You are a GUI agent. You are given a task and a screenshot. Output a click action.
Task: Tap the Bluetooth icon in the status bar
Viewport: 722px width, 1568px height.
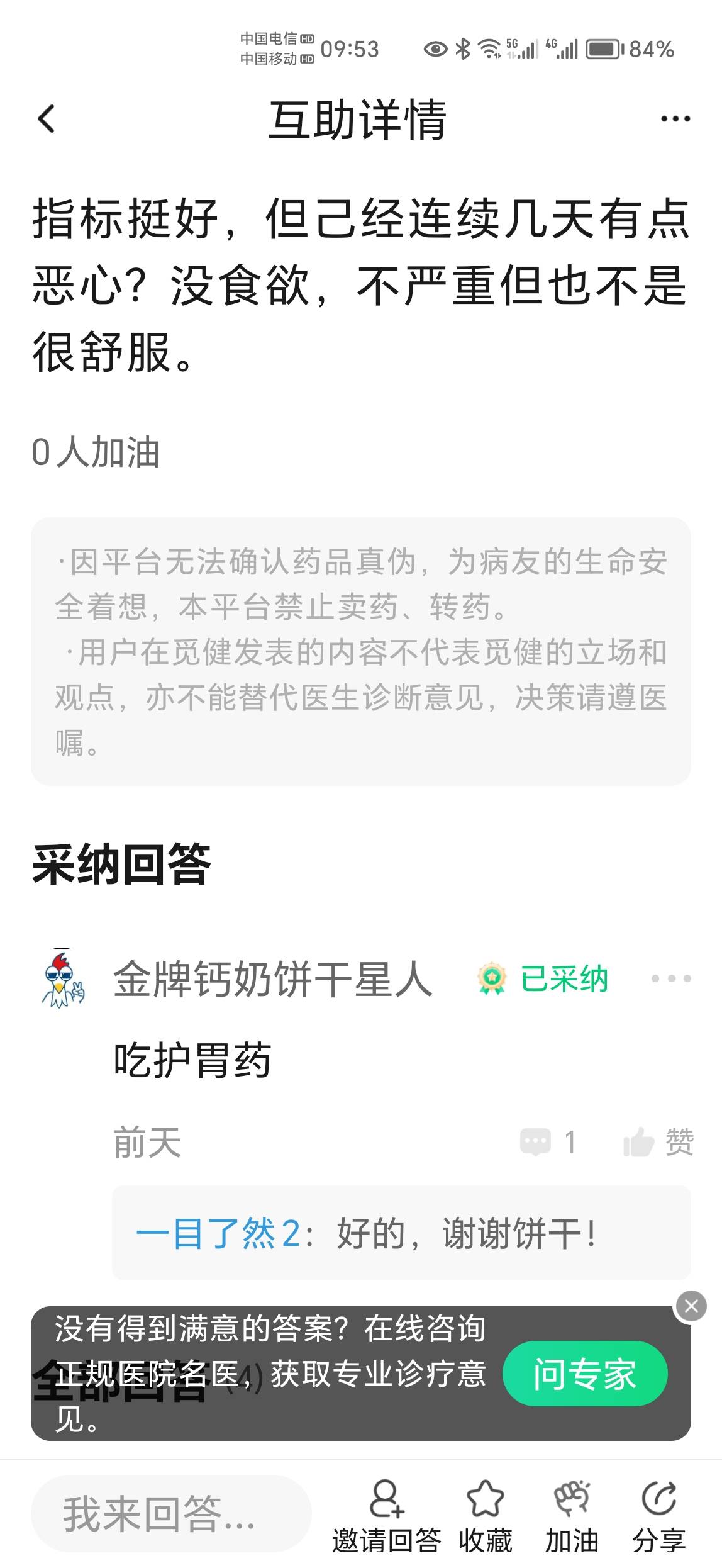pos(464,47)
